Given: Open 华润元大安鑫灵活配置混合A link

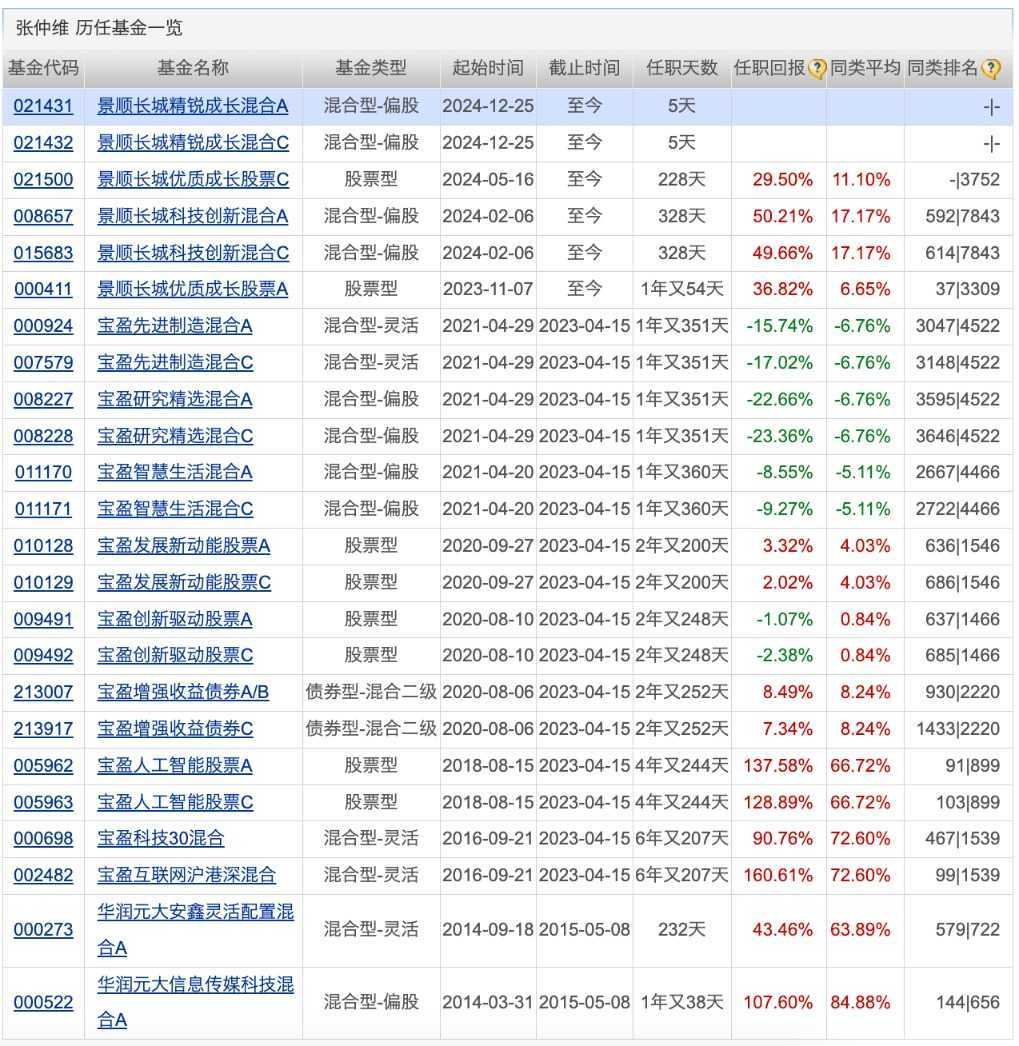Looking at the screenshot, I should click(195, 912).
